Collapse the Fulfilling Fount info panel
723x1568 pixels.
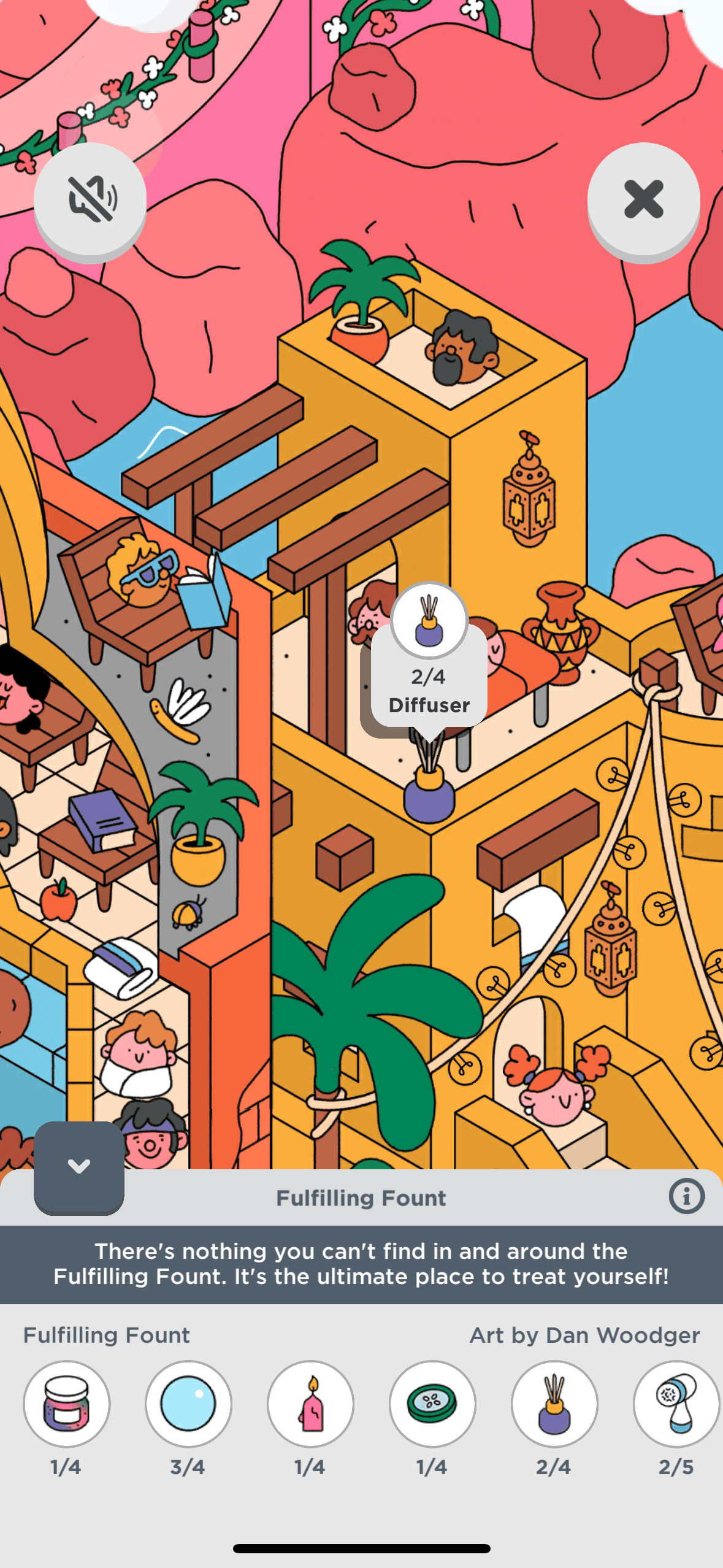point(79,1166)
